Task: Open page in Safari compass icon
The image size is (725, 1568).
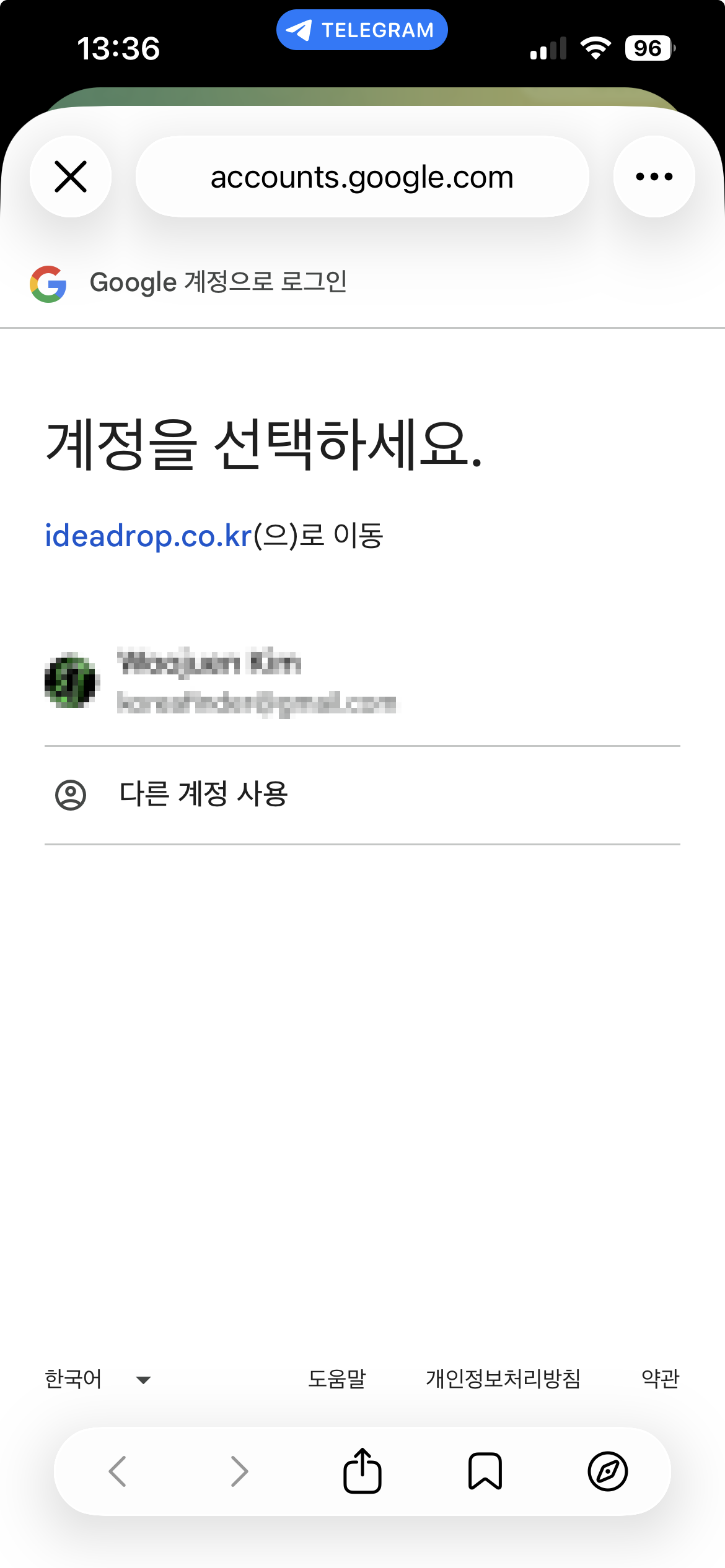Action: pyautogui.click(x=607, y=1471)
